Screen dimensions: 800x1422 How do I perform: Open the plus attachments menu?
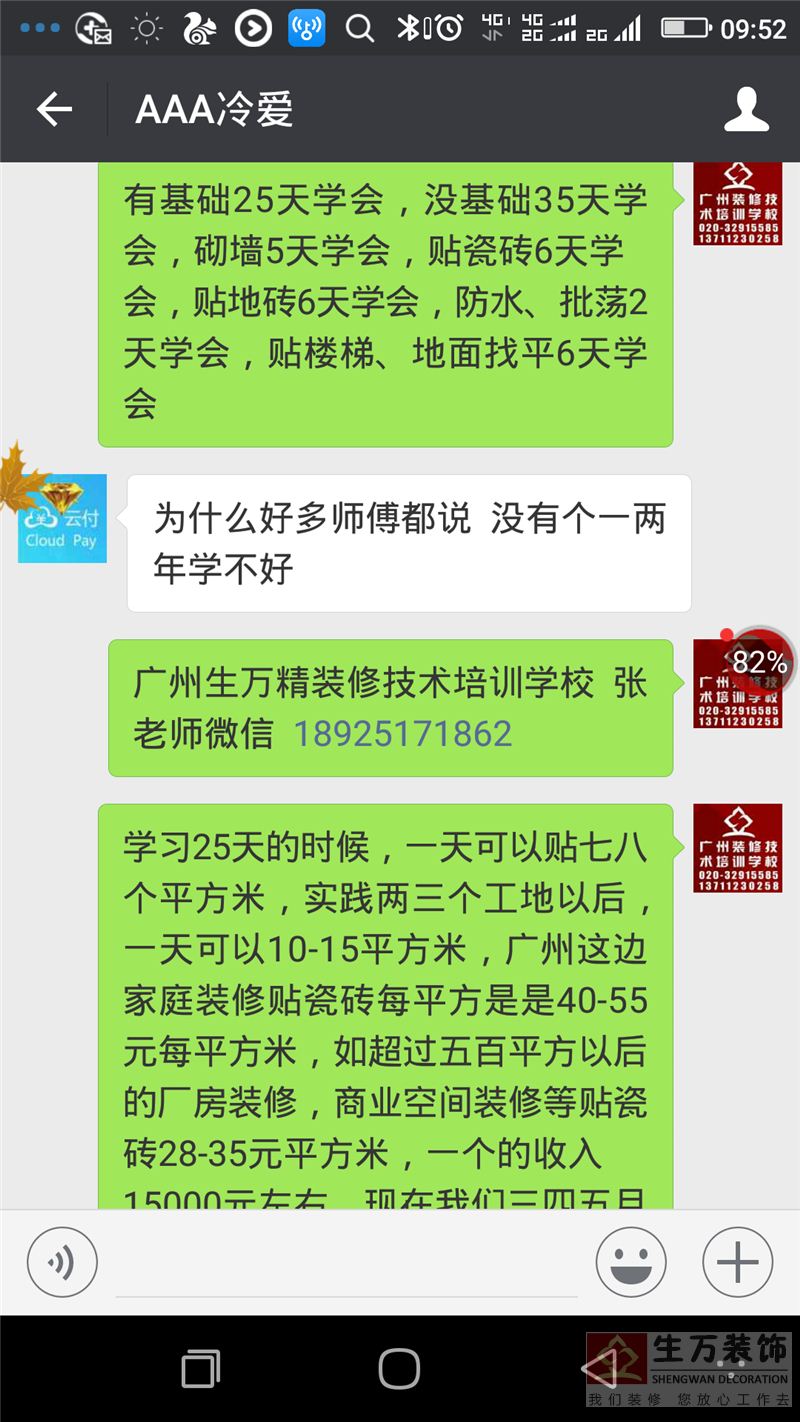tap(738, 1262)
